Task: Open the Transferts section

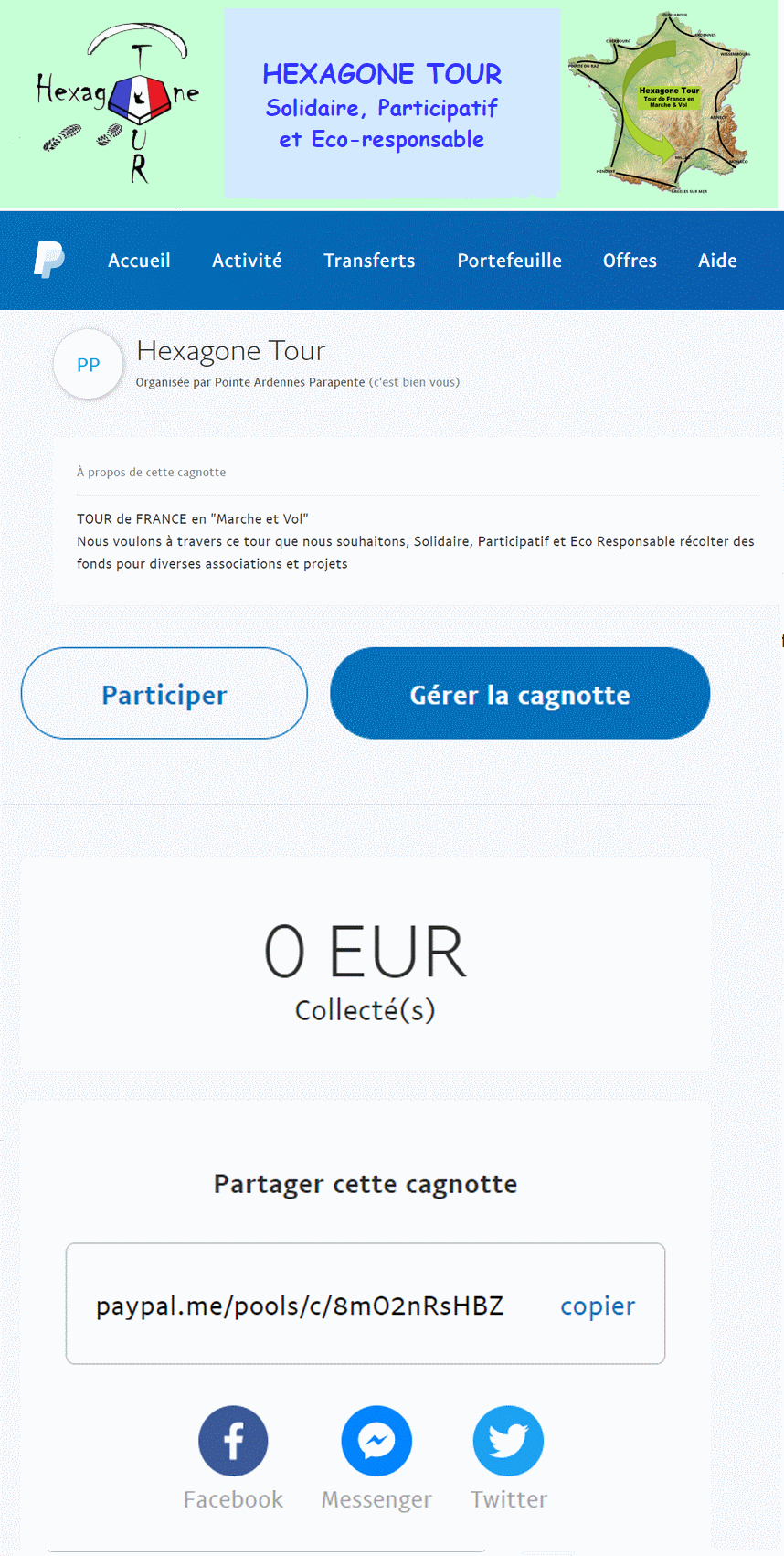Action: (x=369, y=261)
